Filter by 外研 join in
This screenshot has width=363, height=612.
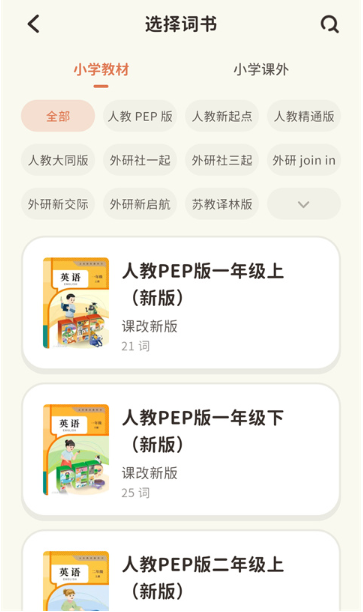tap(304, 160)
